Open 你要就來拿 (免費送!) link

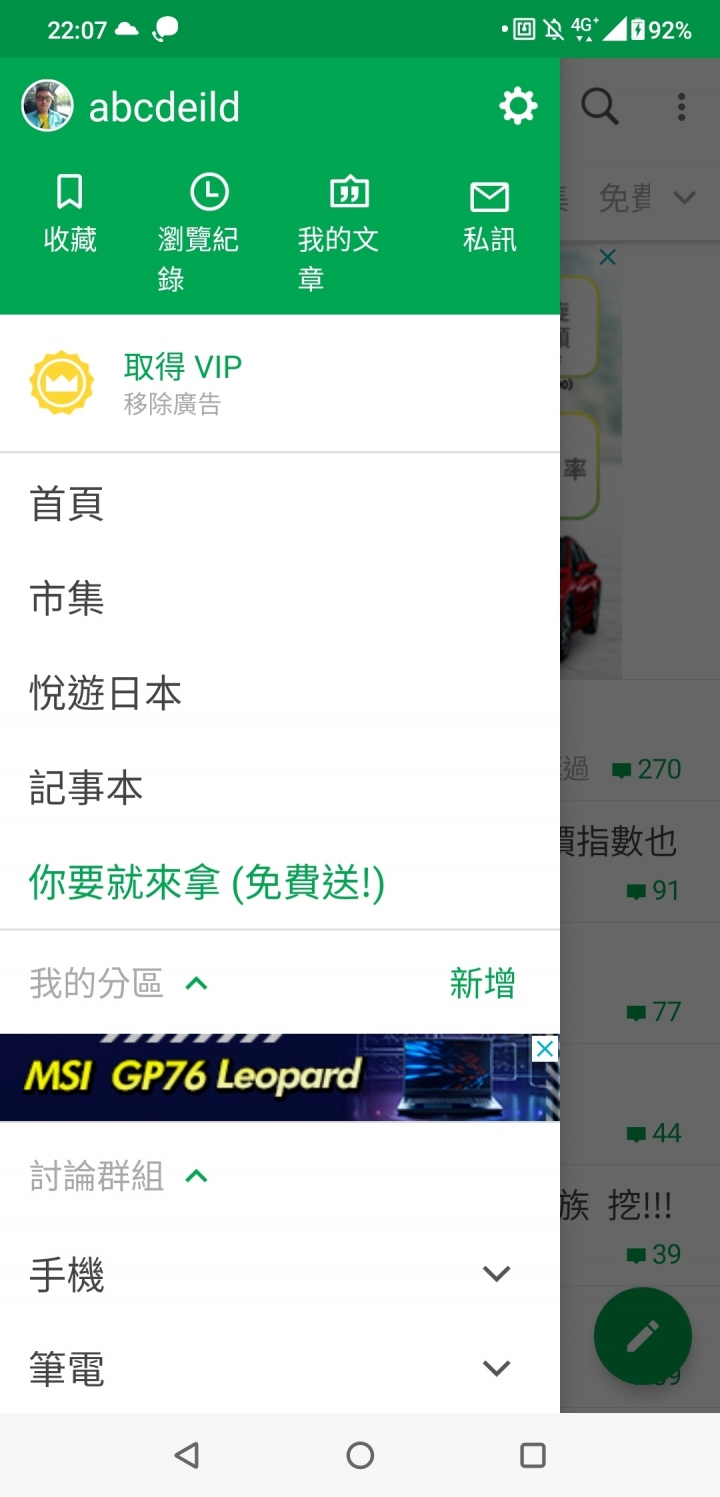pyautogui.click(x=207, y=883)
